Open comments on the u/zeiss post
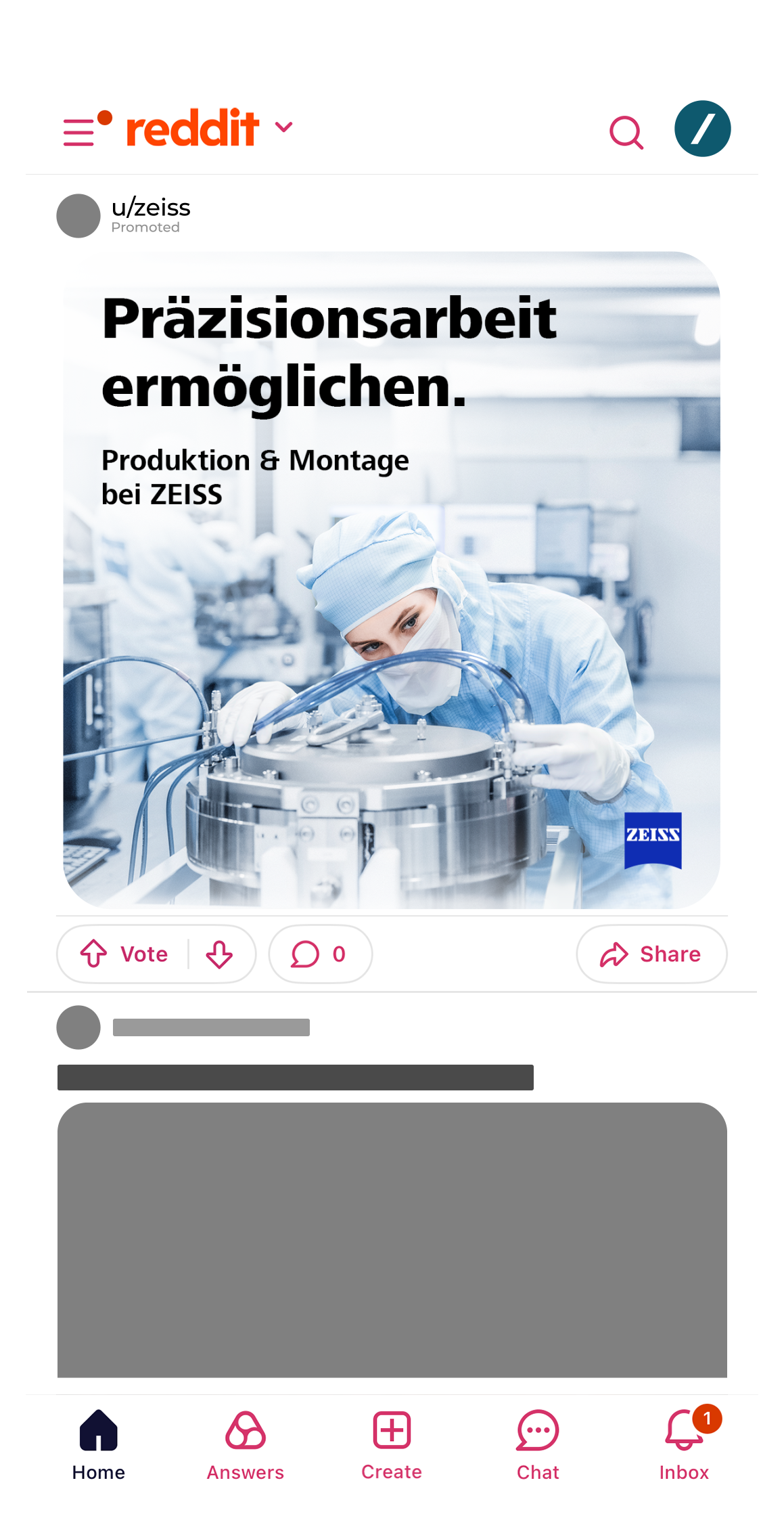784x1529 pixels. [x=319, y=954]
